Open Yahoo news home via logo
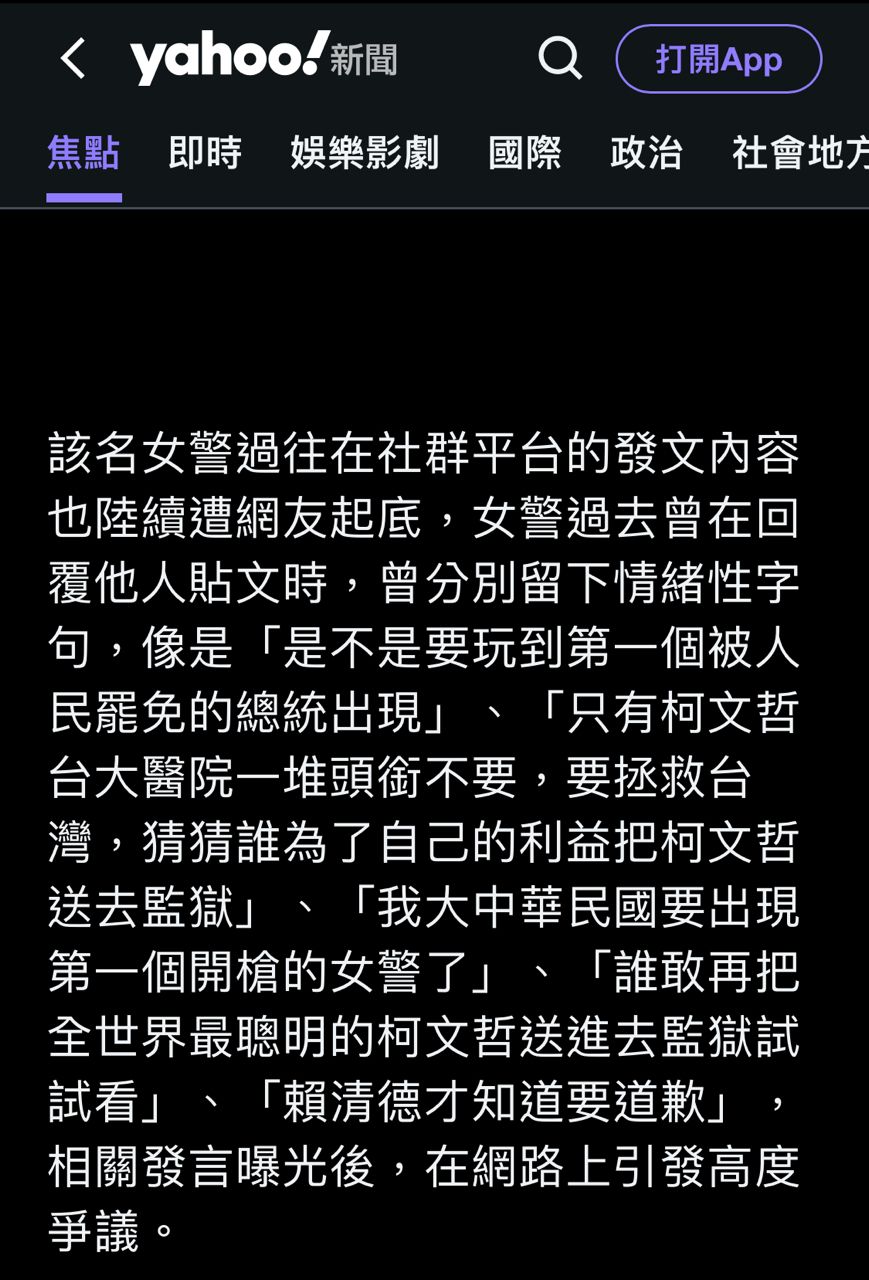 tap(263, 58)
